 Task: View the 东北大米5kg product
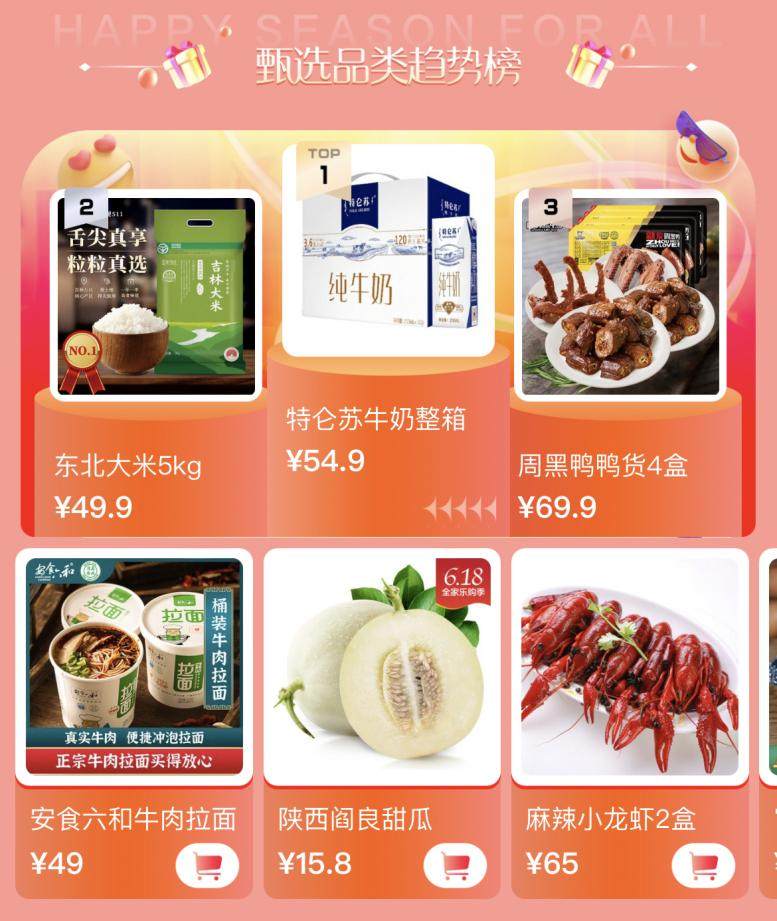[x=156, y=295]
